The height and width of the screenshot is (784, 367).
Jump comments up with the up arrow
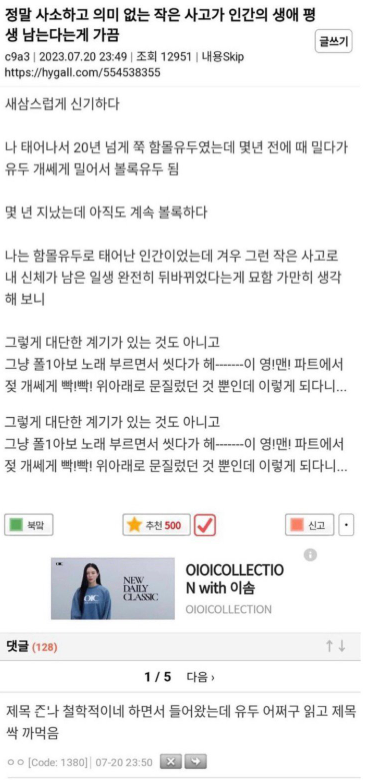click(329, 646)
